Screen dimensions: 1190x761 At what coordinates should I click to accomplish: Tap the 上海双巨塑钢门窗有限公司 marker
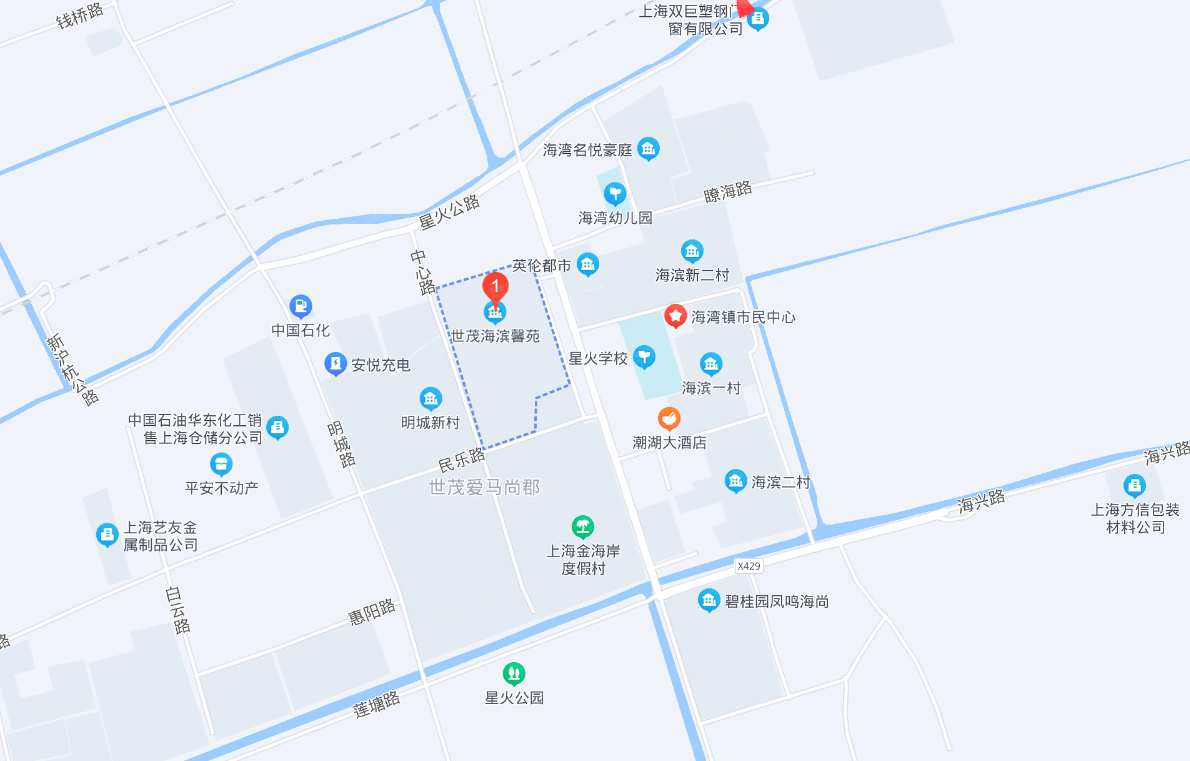tap(758, 19)
